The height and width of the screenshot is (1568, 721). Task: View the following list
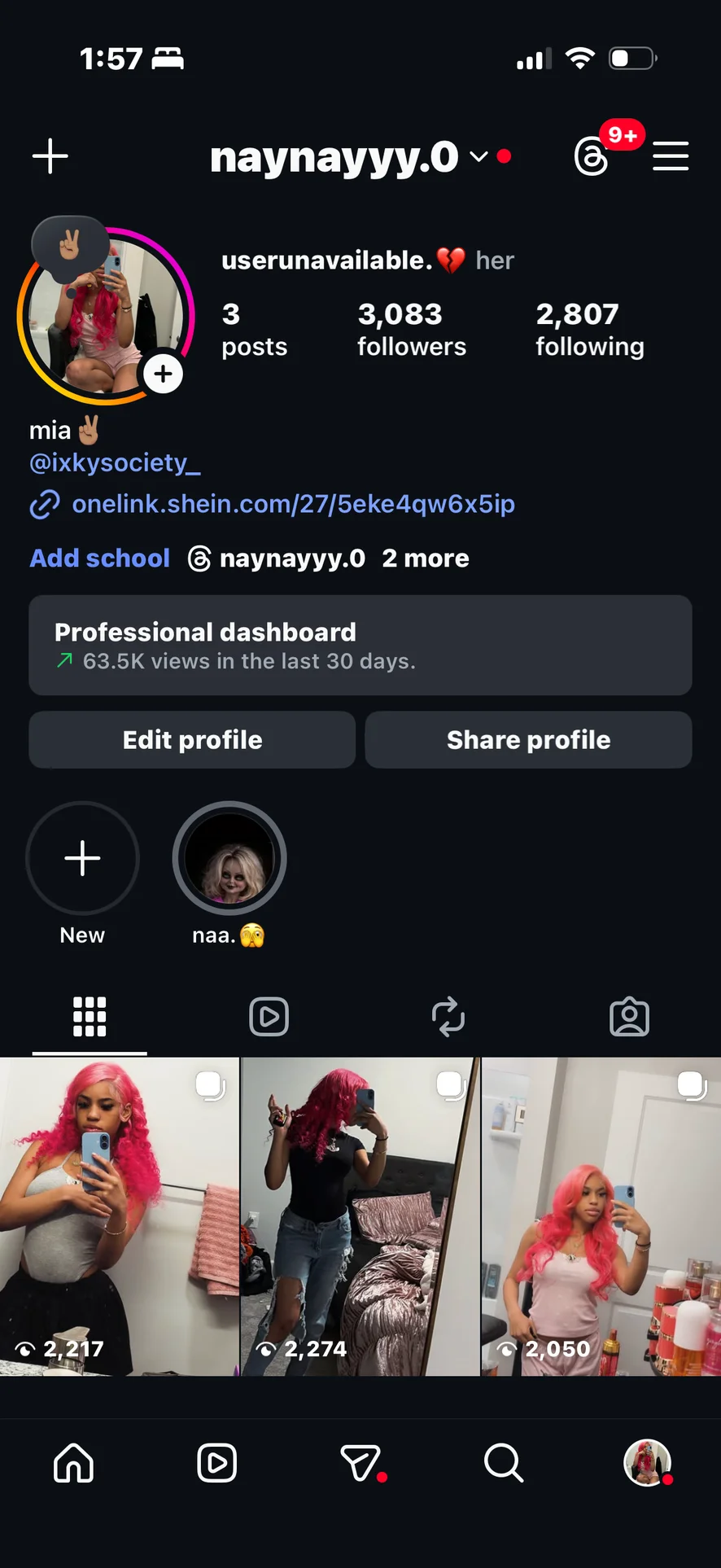pos(589,329)
